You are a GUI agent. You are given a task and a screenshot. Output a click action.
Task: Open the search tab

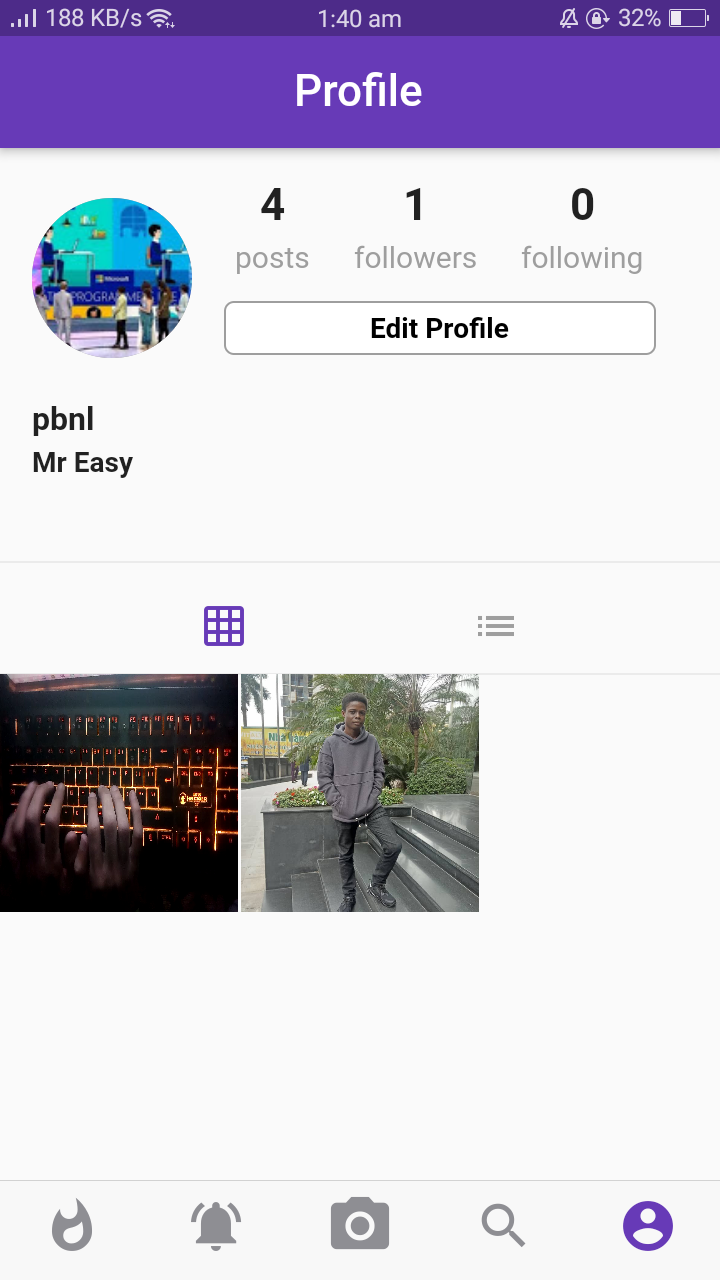(x=503, y=1225)
